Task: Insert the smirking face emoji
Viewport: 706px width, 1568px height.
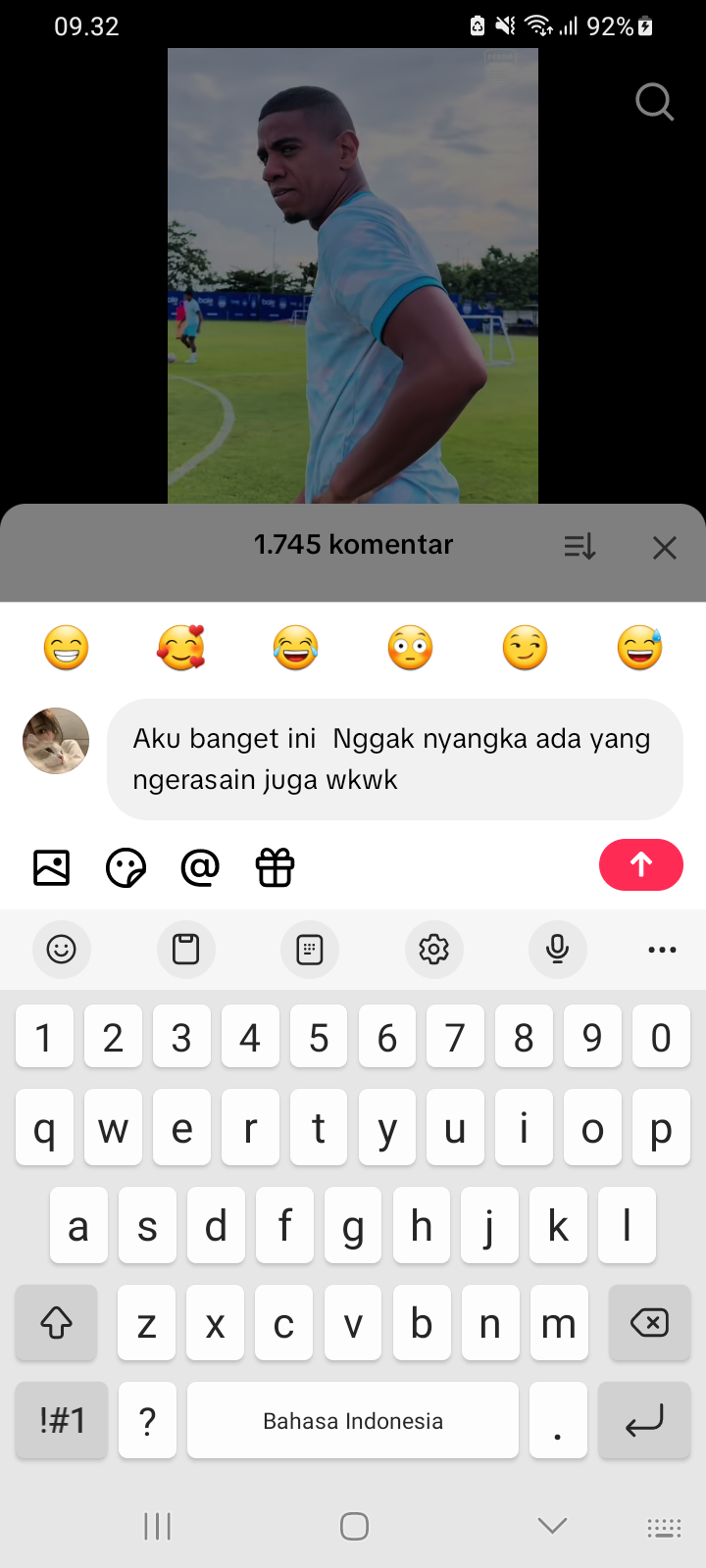Action: pos(525,648)
